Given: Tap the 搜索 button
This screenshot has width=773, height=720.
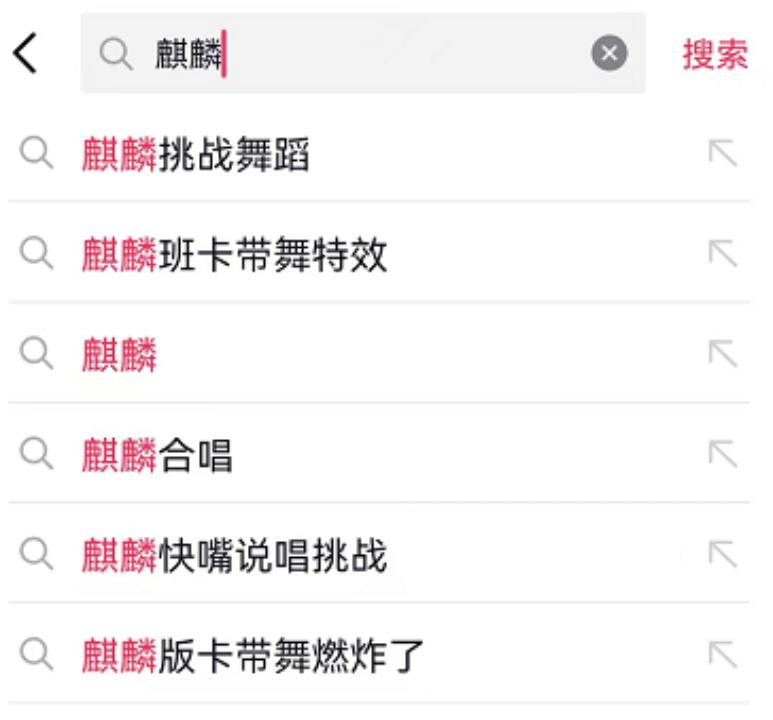Looking at the screenshot, I should click(x=715, y=54).
